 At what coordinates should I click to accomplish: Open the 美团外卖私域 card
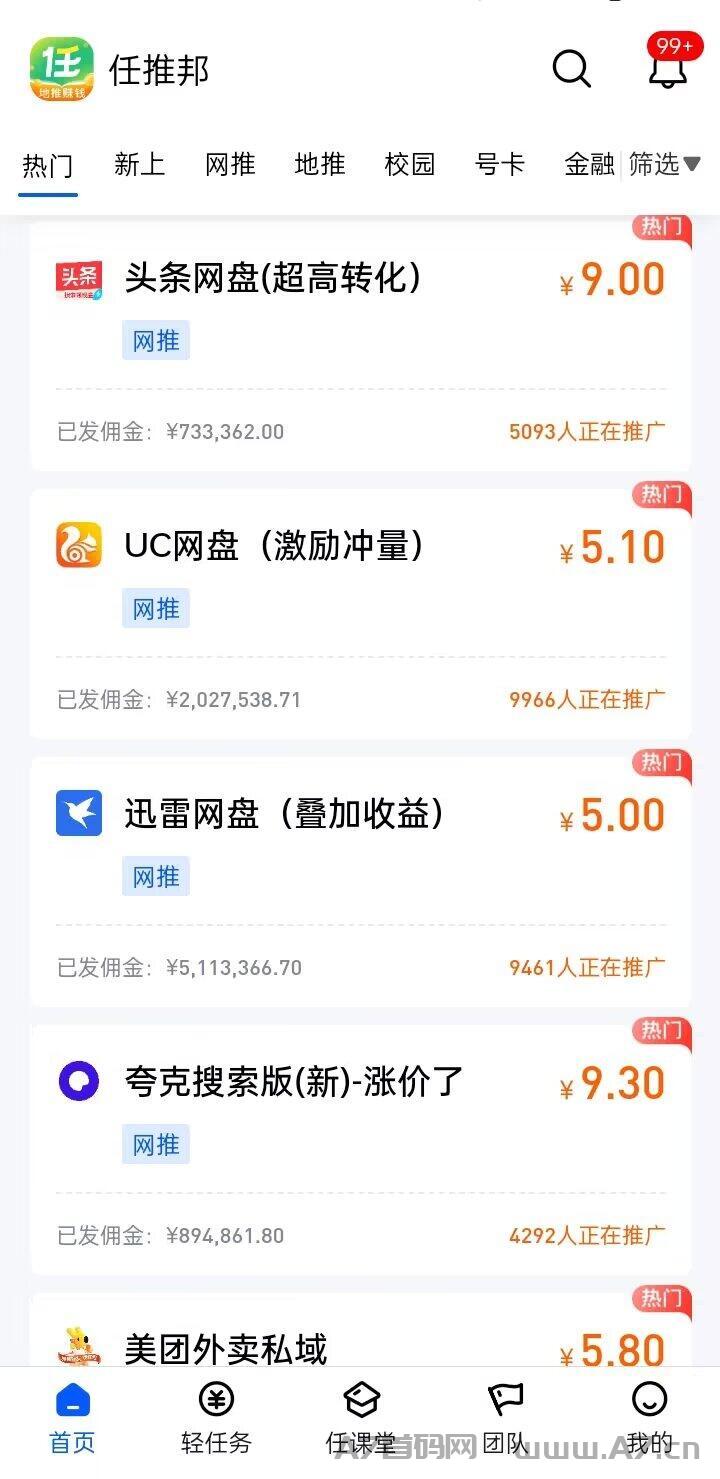pos(360,1330)
